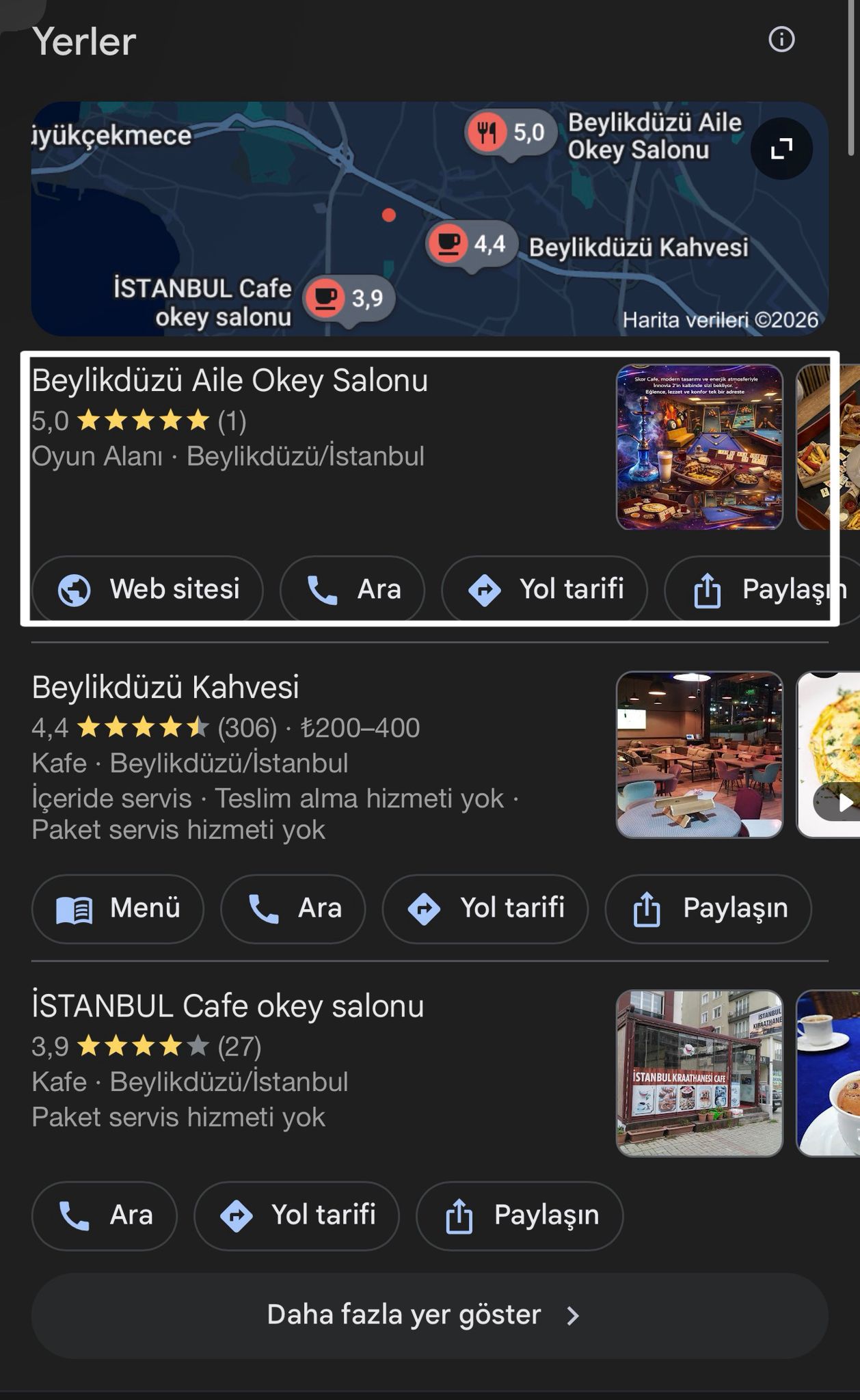860x1400 pixels.
Task: Expand the map to full screen
Action: (781, 148)
